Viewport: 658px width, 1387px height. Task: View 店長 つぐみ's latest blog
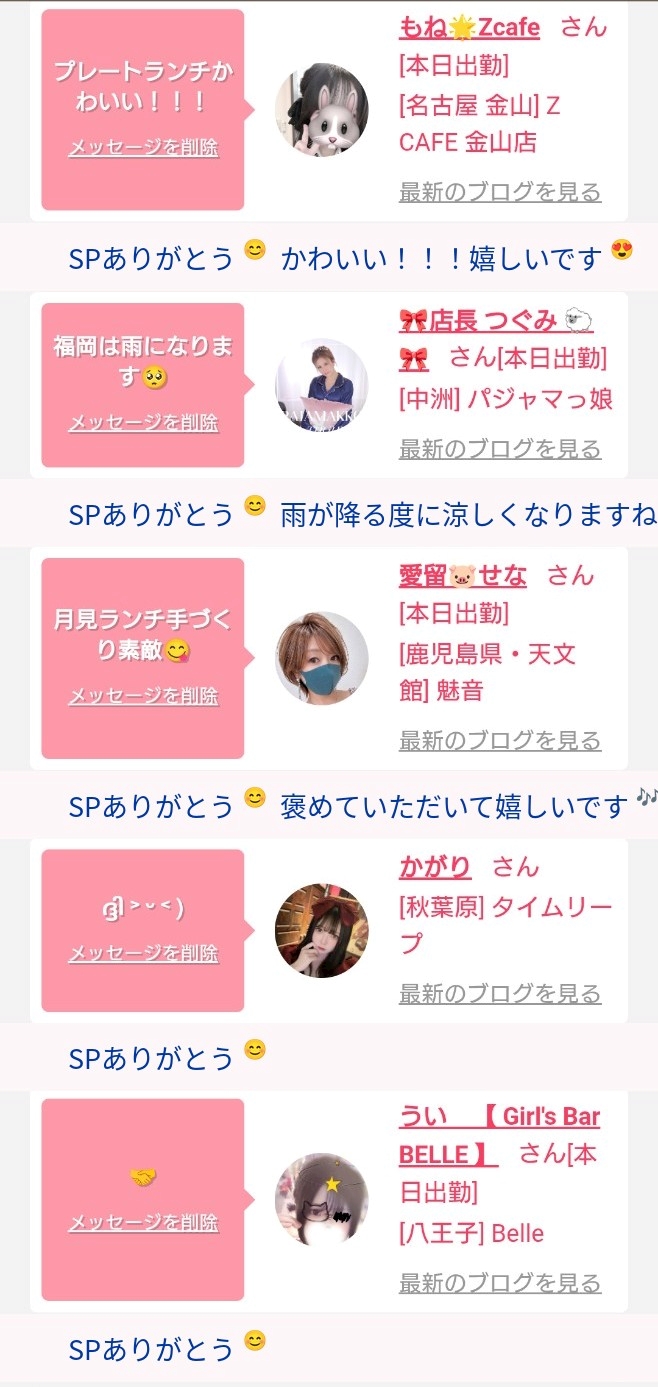(x=500, y=448)
